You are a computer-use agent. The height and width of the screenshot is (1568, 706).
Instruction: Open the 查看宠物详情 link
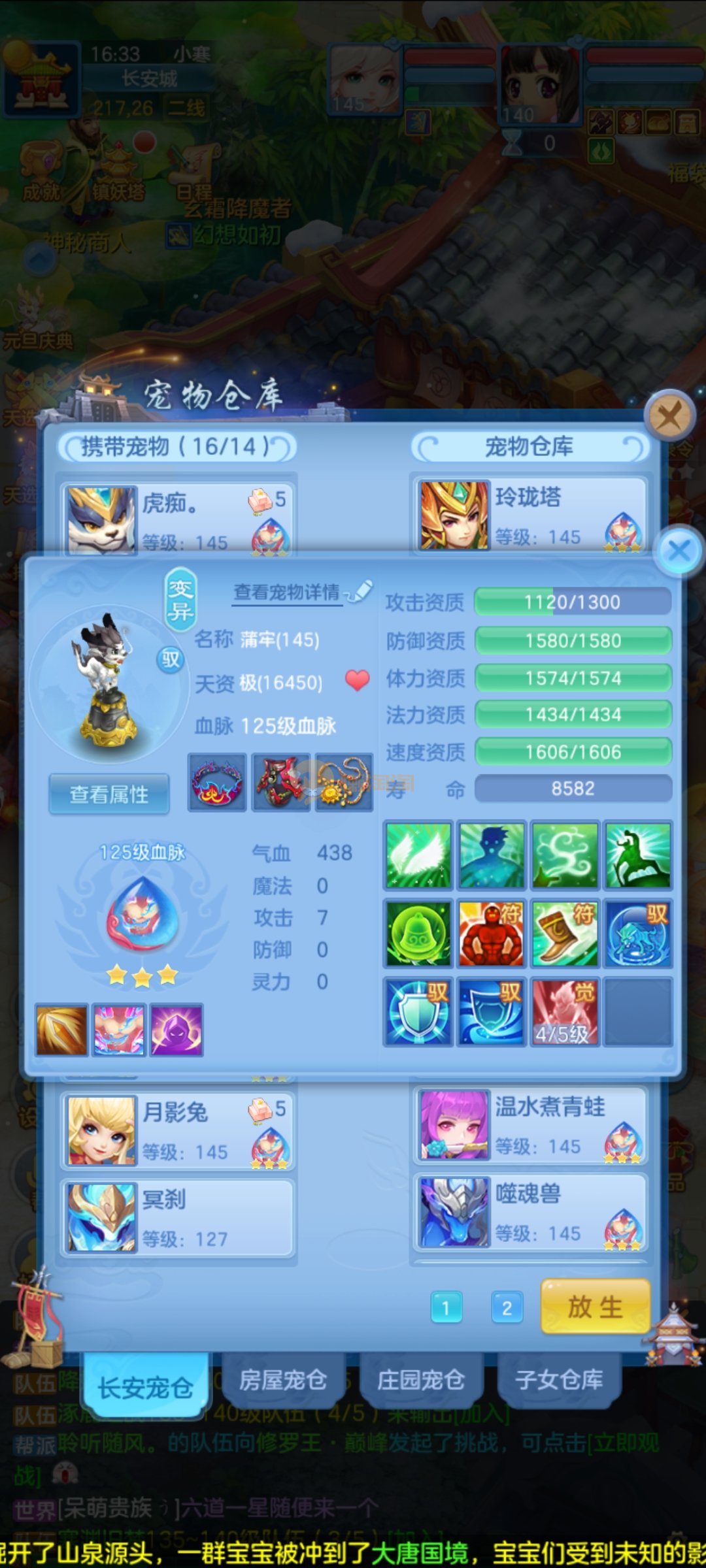coord(288,592)
